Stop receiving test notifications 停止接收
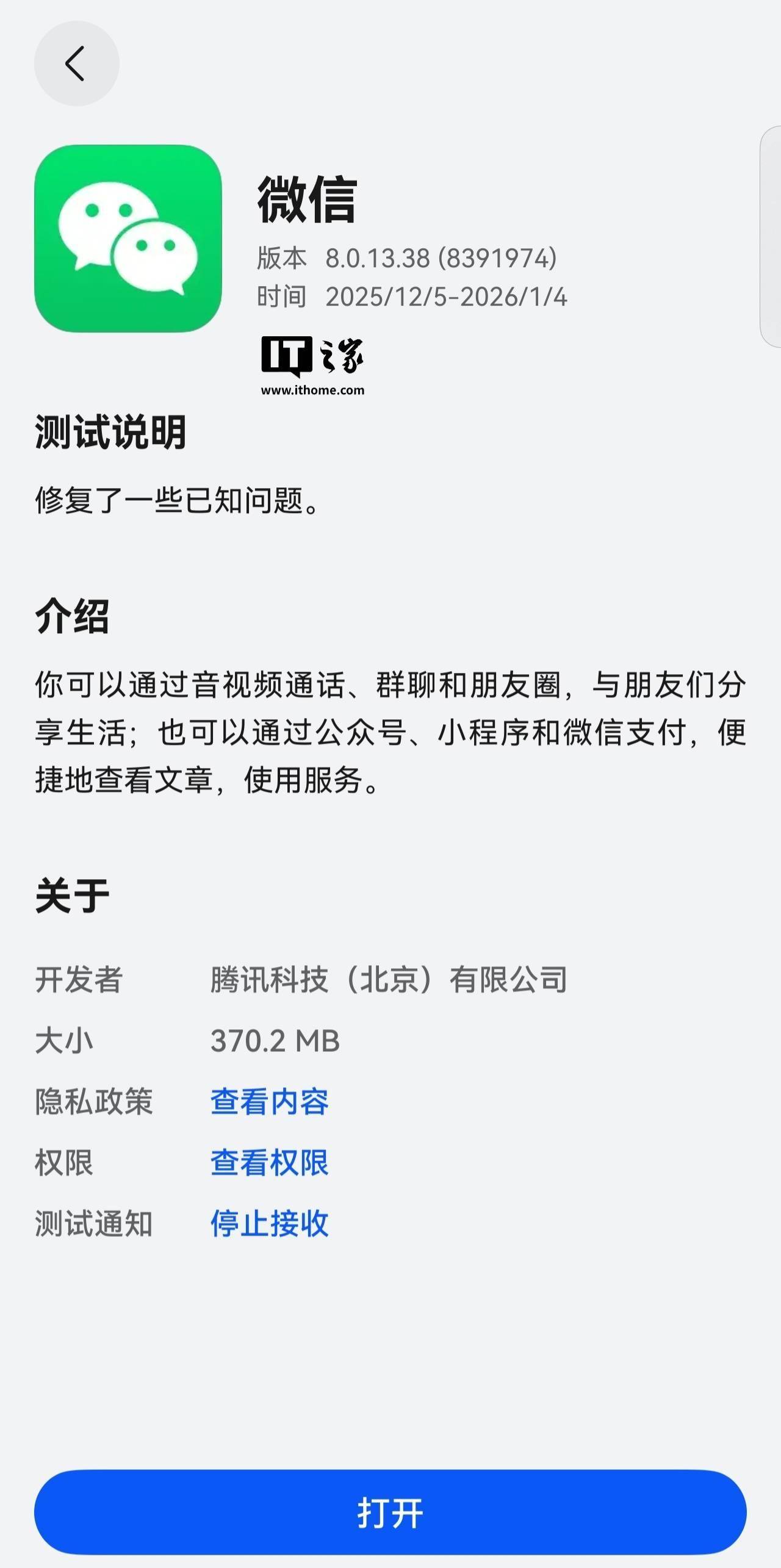 269,1223
